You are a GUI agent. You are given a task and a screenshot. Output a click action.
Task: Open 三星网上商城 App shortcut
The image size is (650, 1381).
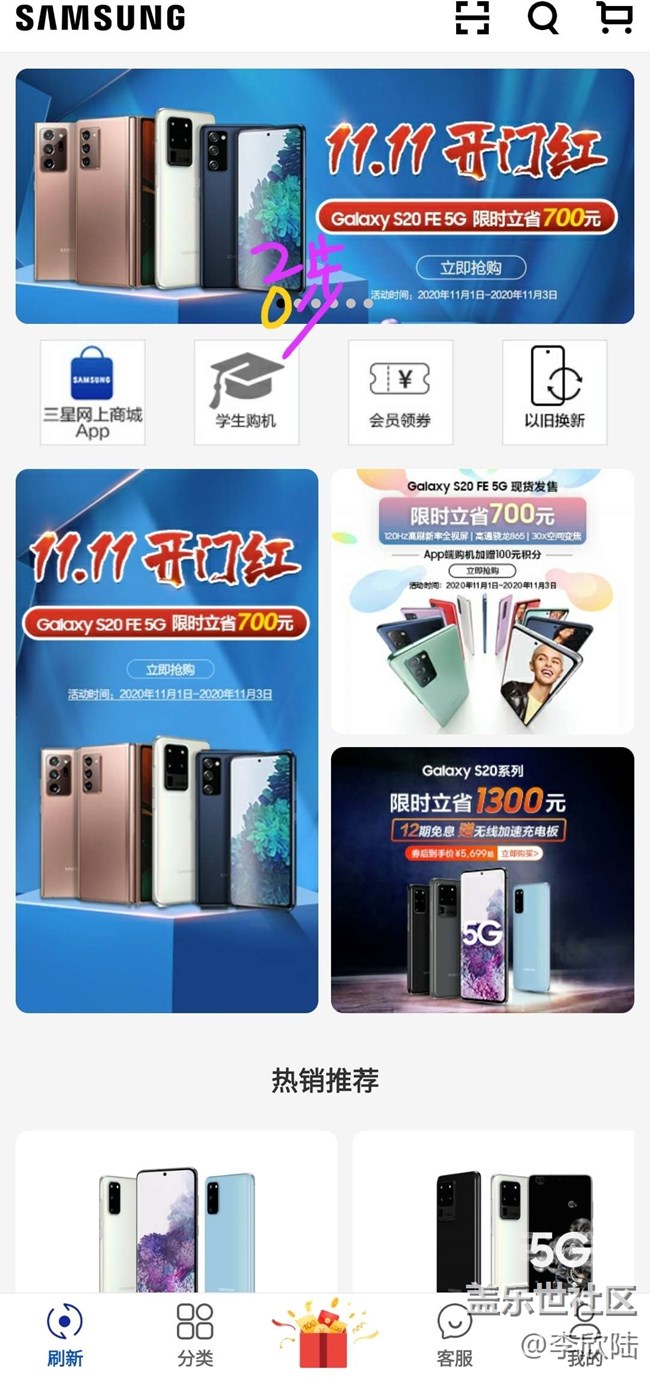[93, 392]
